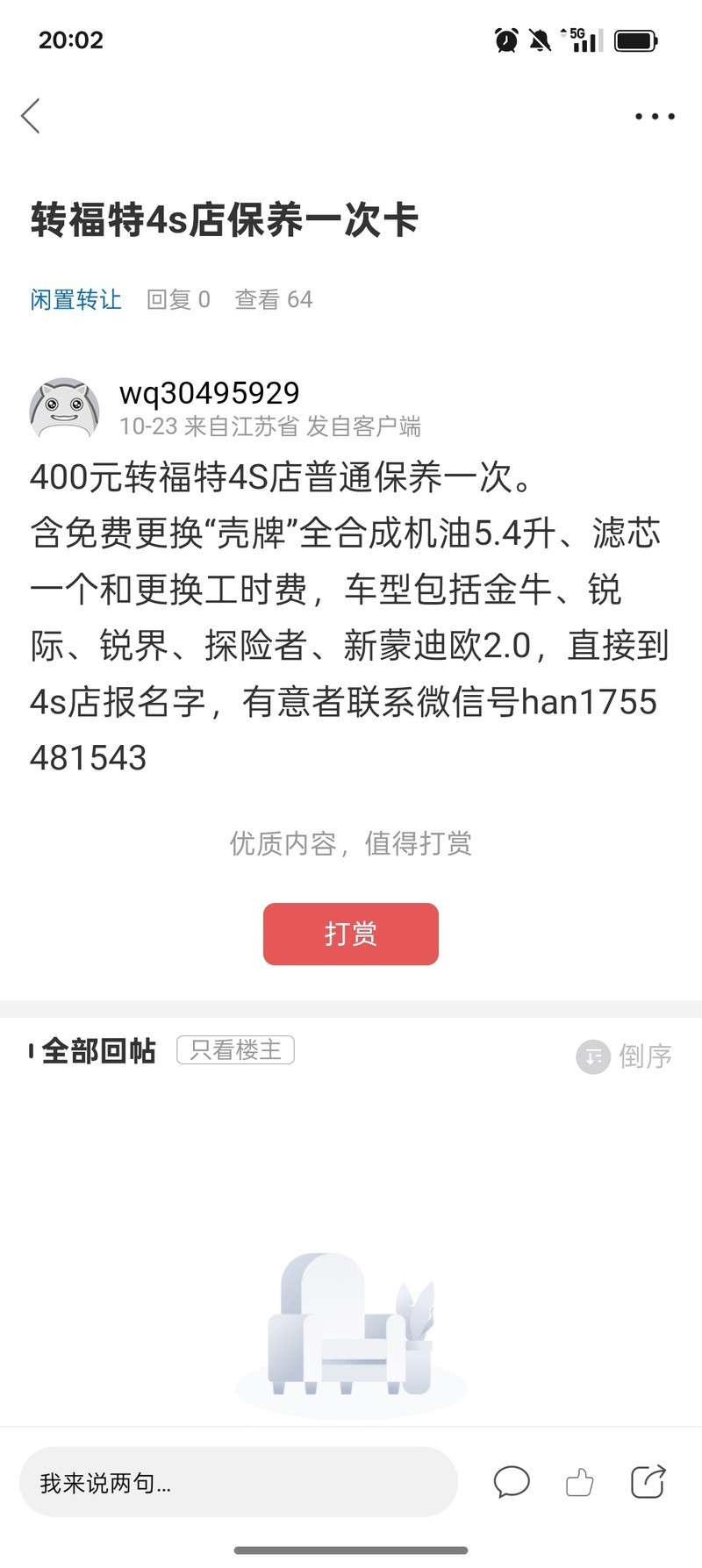Open the three-dot overflow menu
Screen dimensions: 702x1568
[x=655, y=116]
